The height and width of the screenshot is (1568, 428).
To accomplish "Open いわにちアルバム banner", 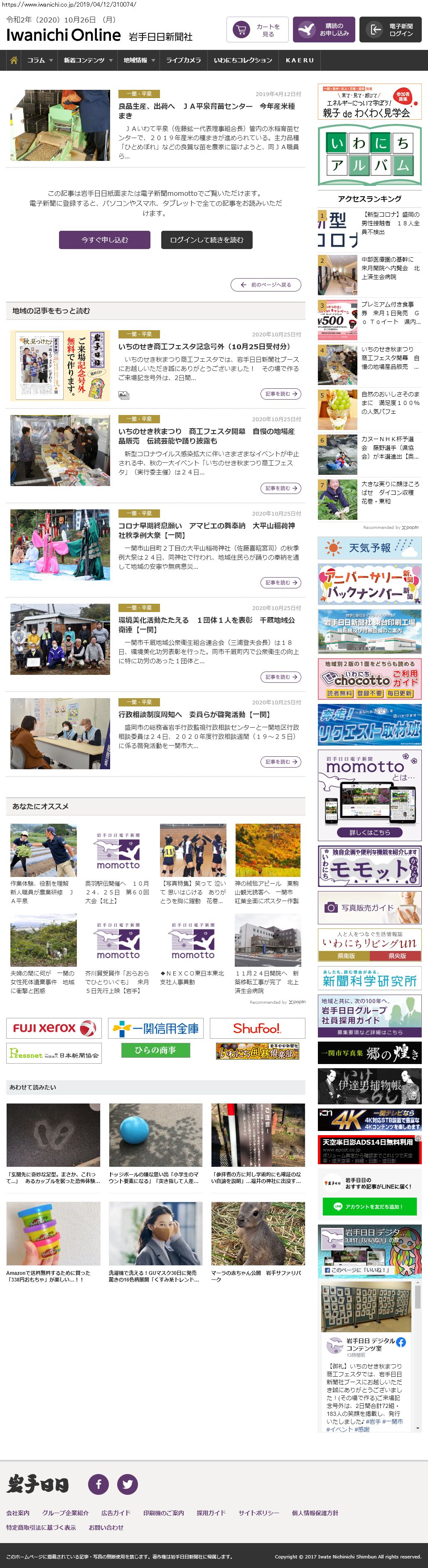I will point(369,155).
